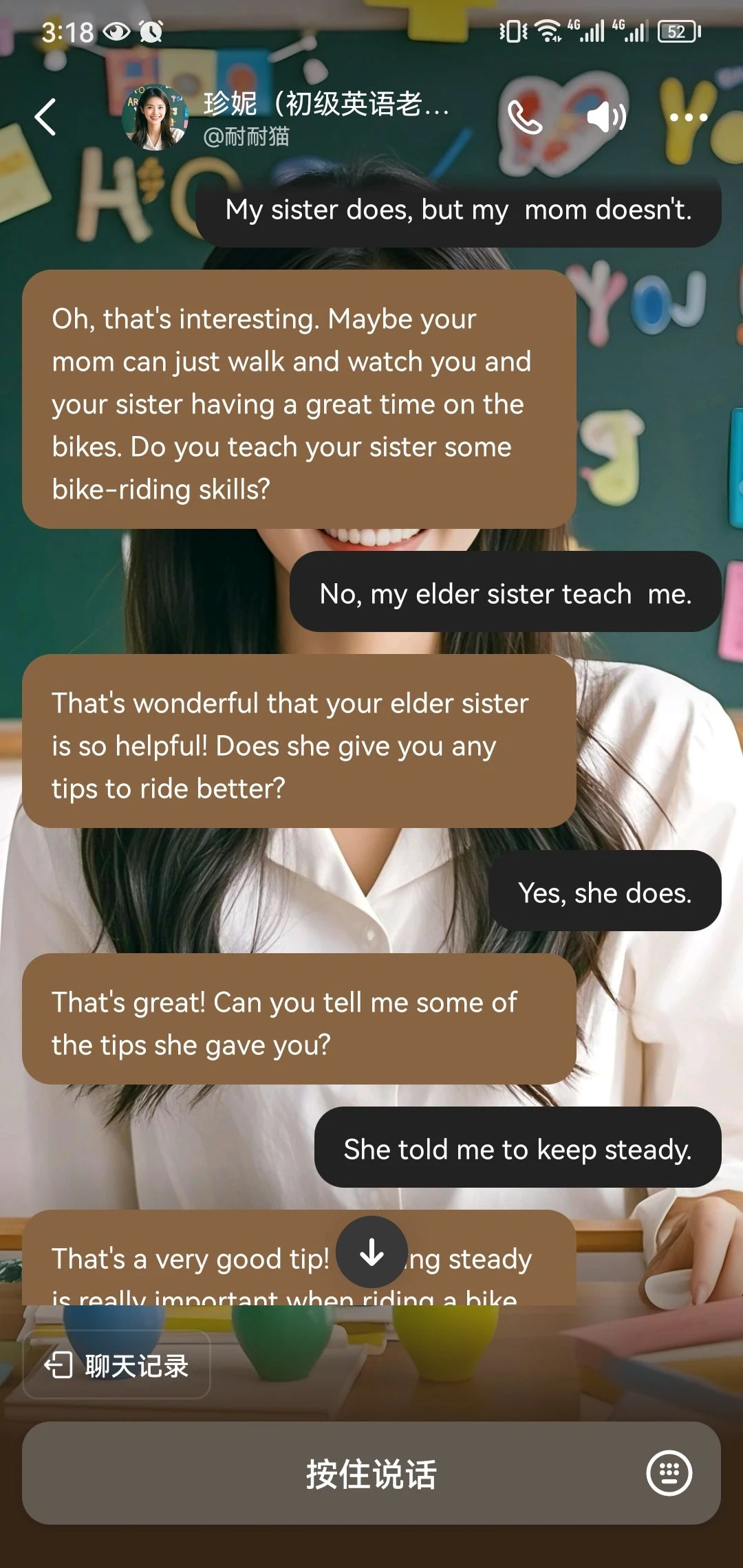Go back from the chat with 珍妮
Image resolution: width=743 pixels, height=1568 pixels.
tap(46, 117)
